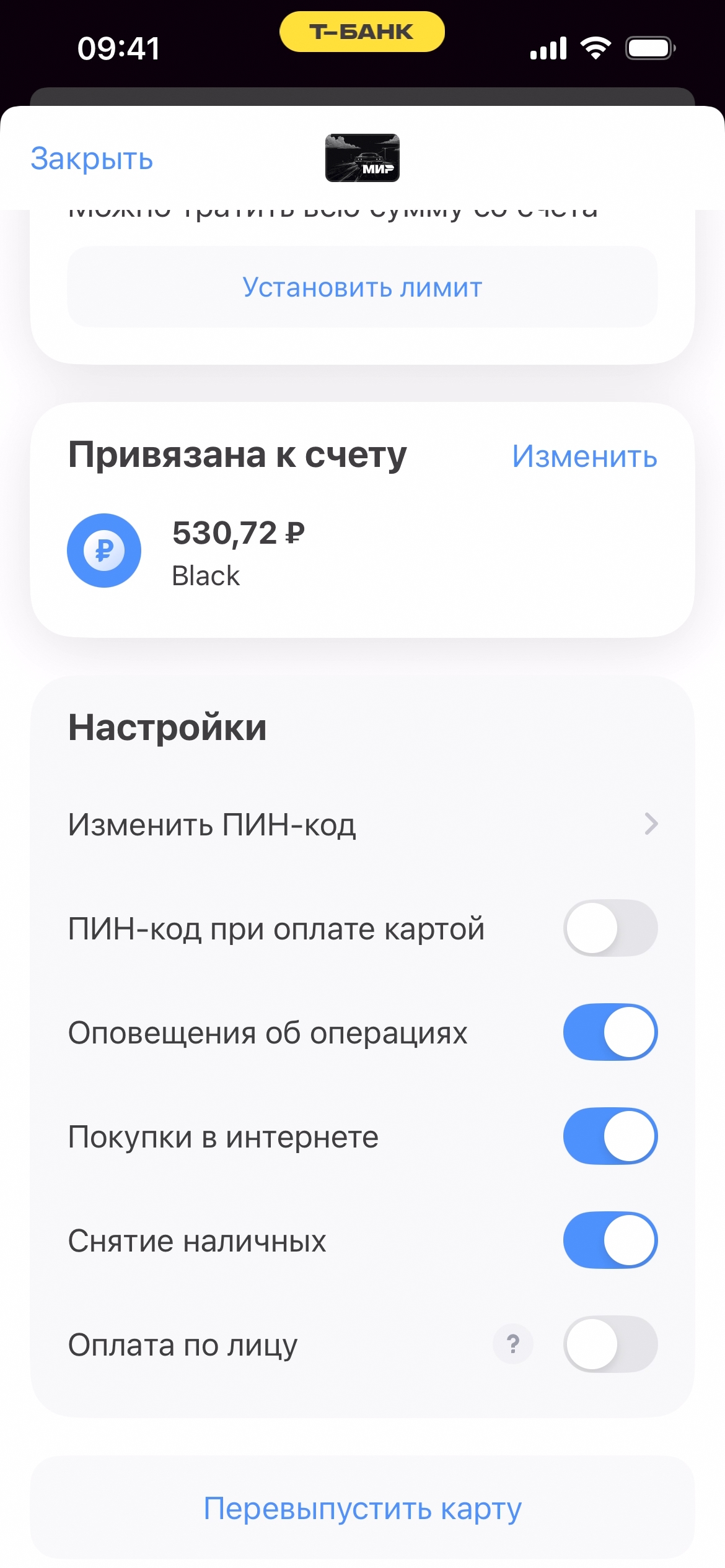This screenshot has height=1568, width=725.
Task: Open the help question mark for Оплата по лицу
Action: (512, 1344)
